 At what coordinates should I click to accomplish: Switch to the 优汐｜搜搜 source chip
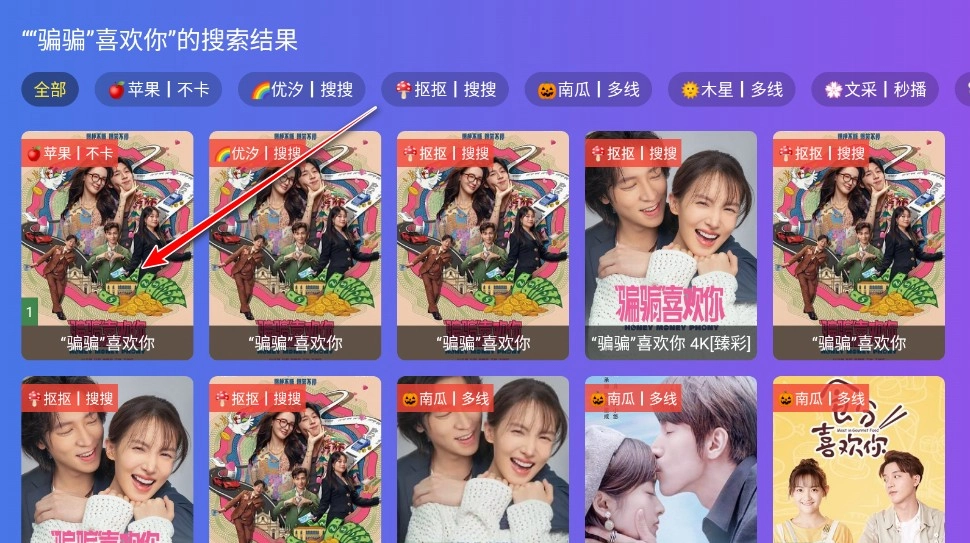[301, 90]
